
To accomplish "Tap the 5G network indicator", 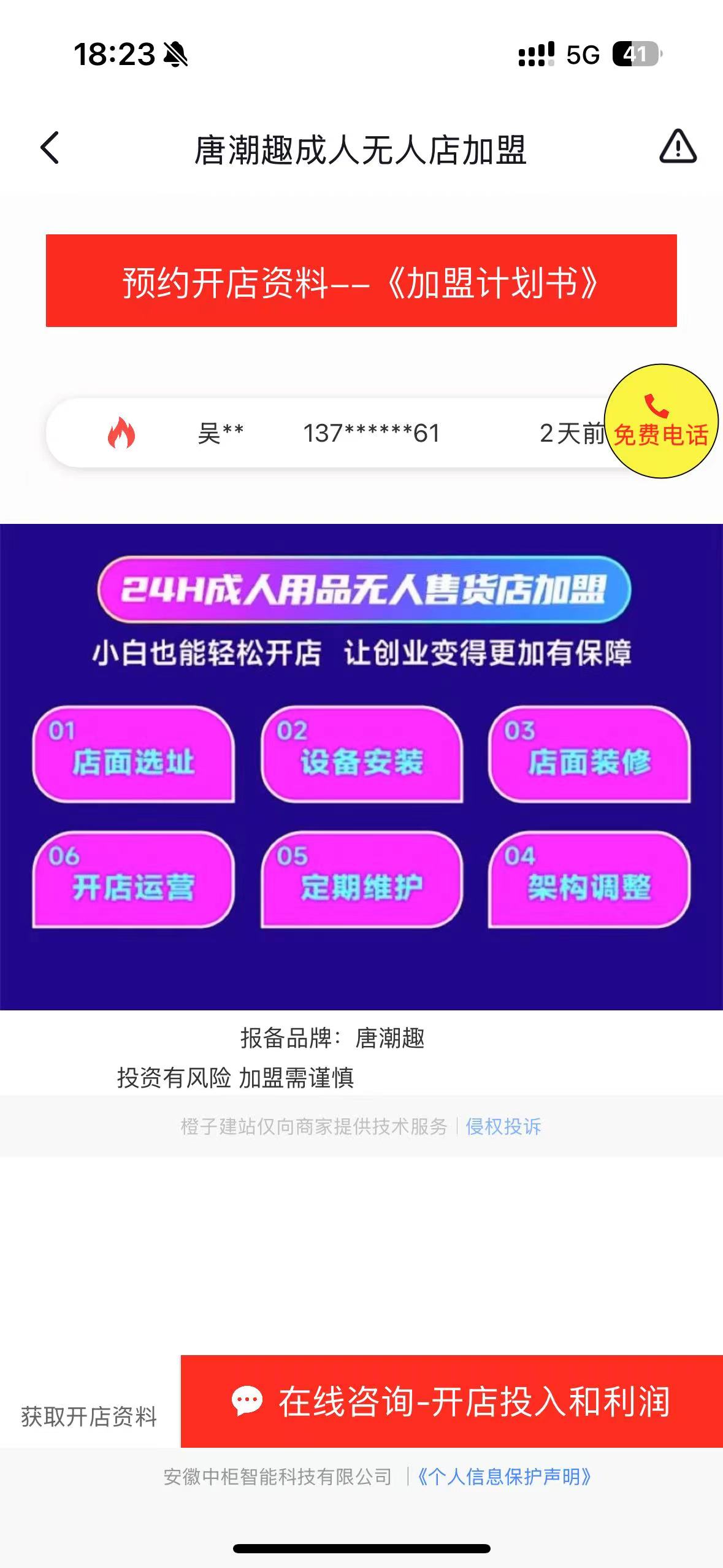I will [584, 55].
